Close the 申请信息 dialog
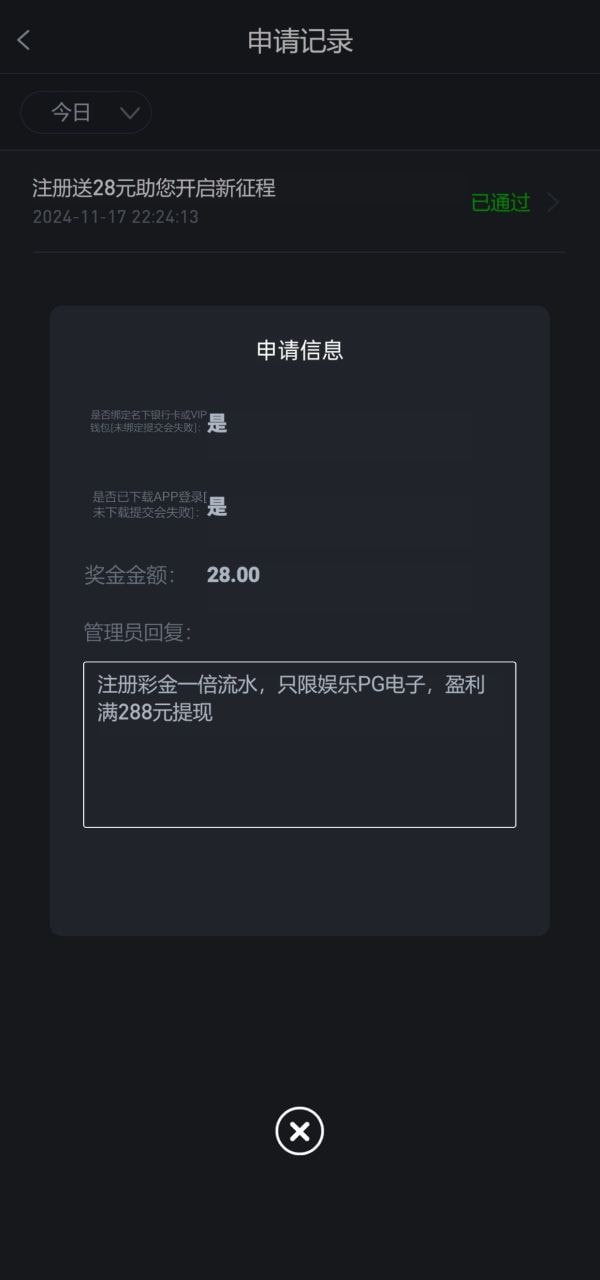Viewport: 600px width, 1280px height. pyautogui.click(x=299, y=1131)
